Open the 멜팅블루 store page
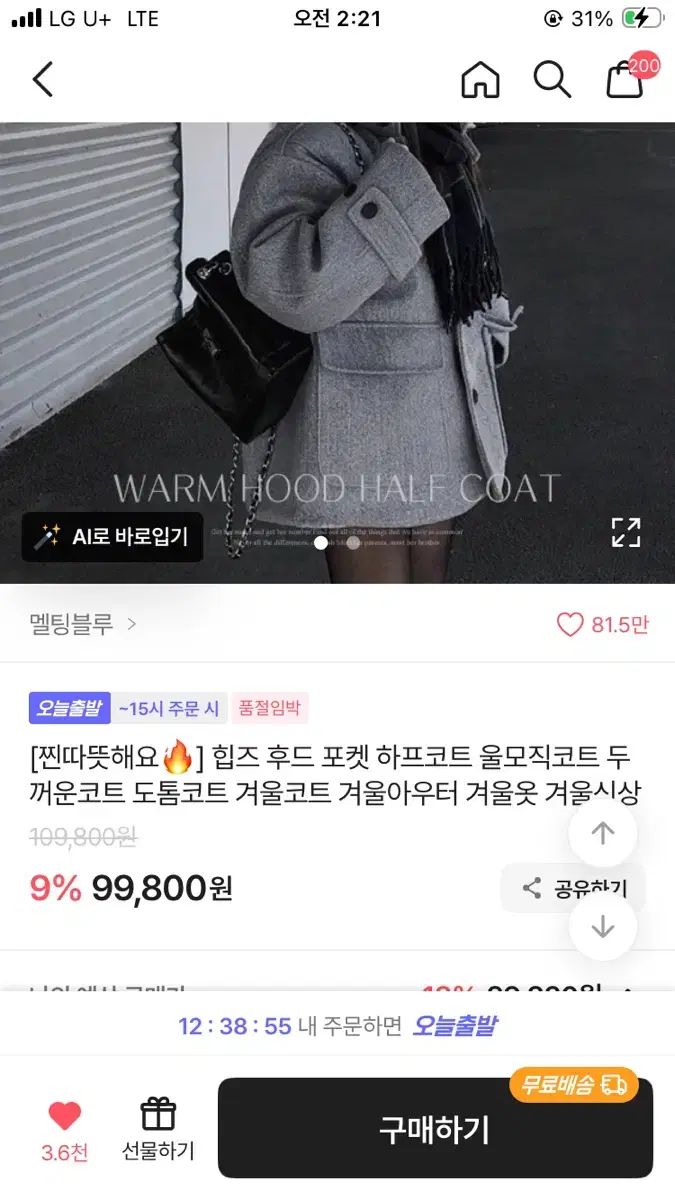 [83, 625]
